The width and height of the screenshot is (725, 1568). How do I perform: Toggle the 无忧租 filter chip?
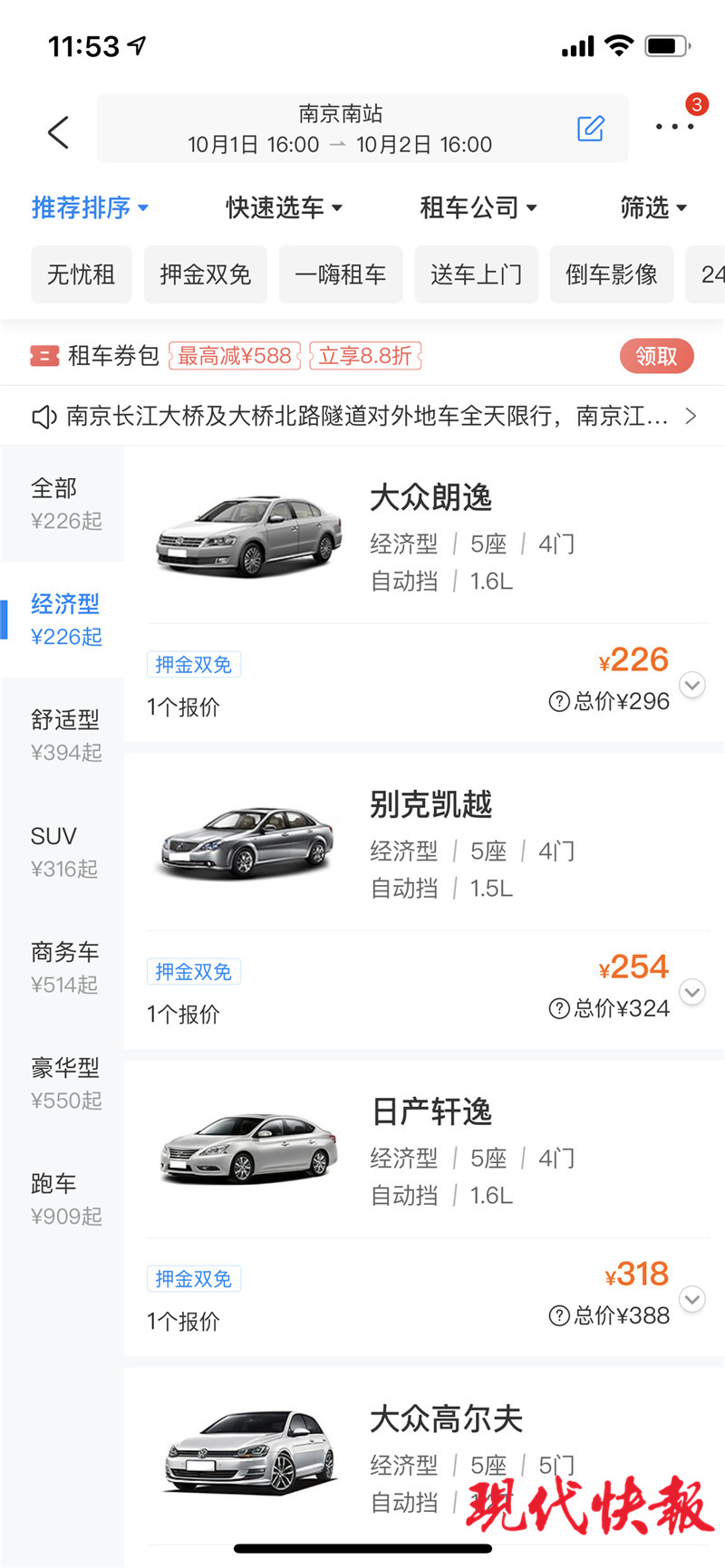[81, 274]
